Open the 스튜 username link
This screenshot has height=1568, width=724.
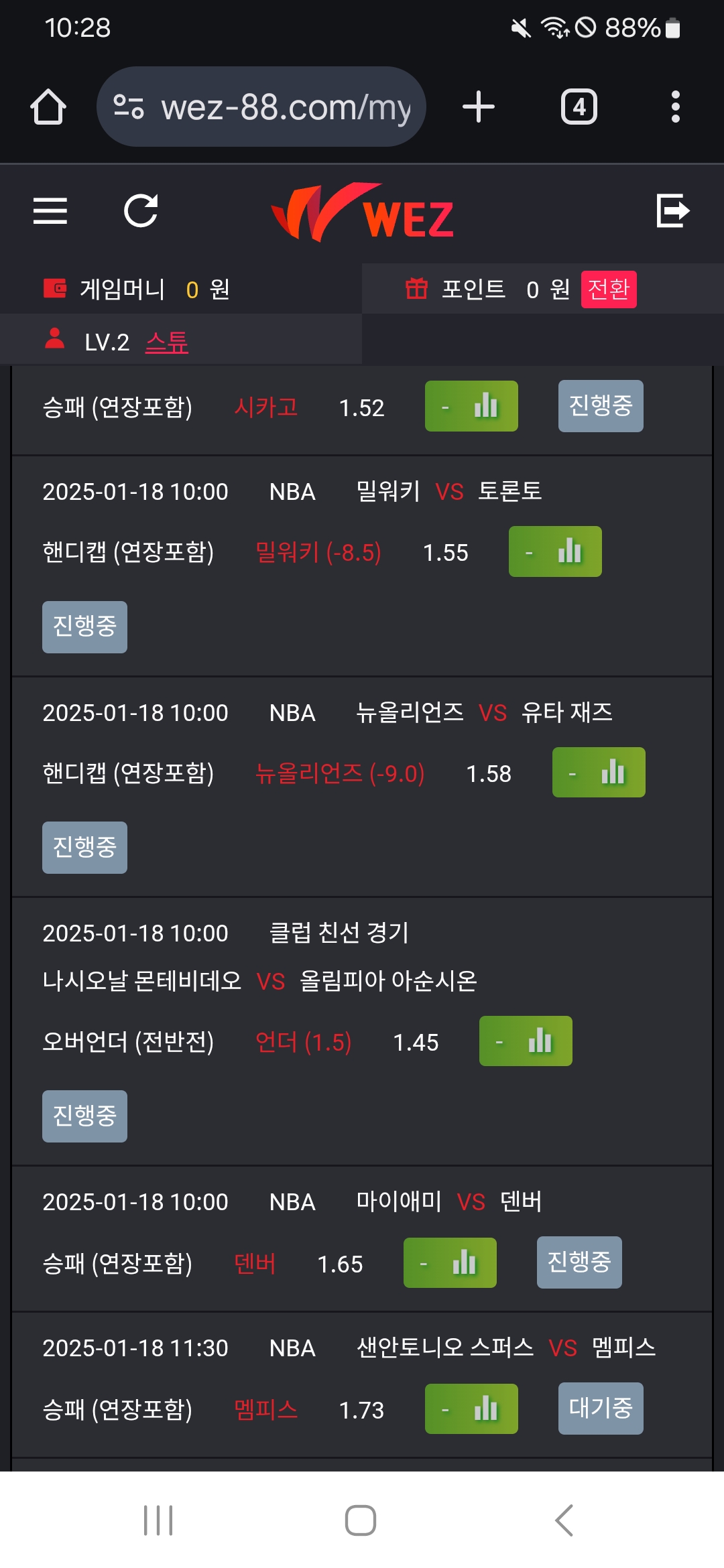[167, 342]
